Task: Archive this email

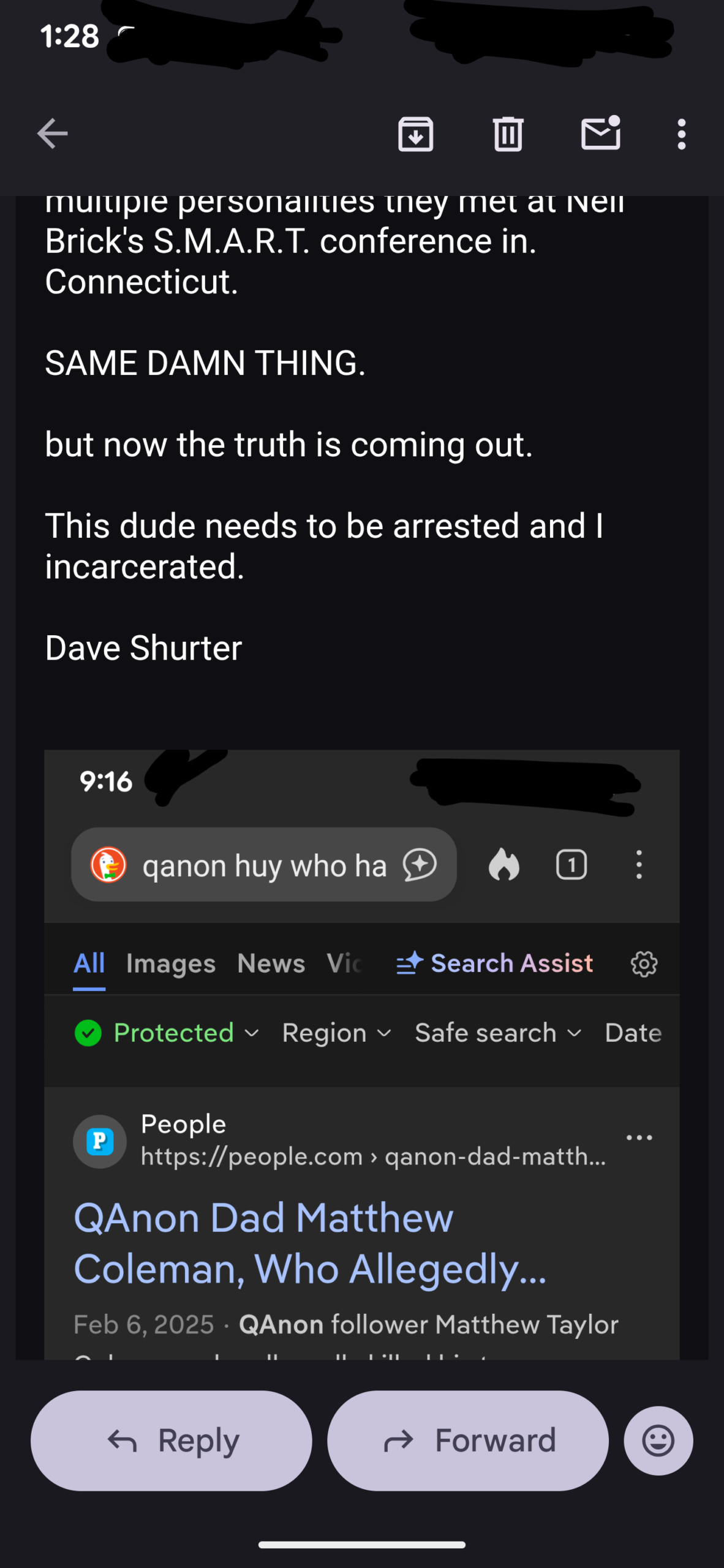Action: pos(416,134)
